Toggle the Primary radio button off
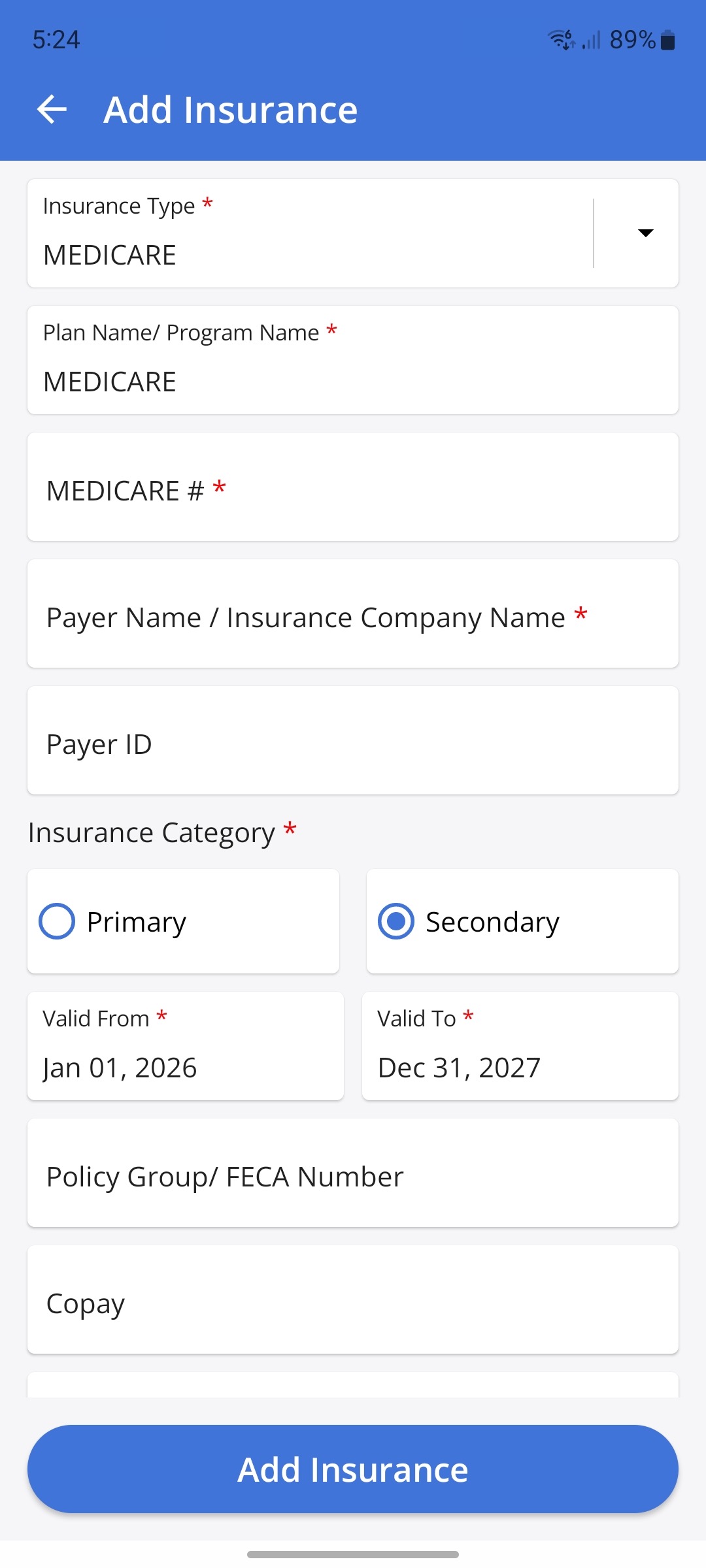The height and width of the screenshot is (1568, 706). pos(58,921)
